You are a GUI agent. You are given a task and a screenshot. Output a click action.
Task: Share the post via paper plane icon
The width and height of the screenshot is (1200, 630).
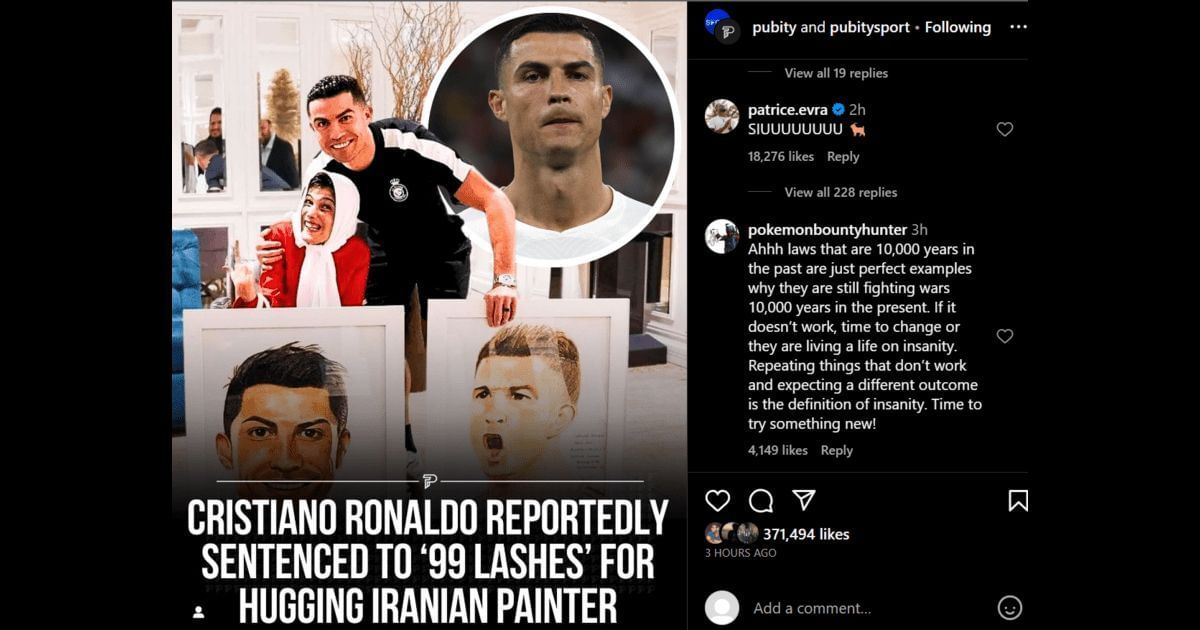(804, 500)
